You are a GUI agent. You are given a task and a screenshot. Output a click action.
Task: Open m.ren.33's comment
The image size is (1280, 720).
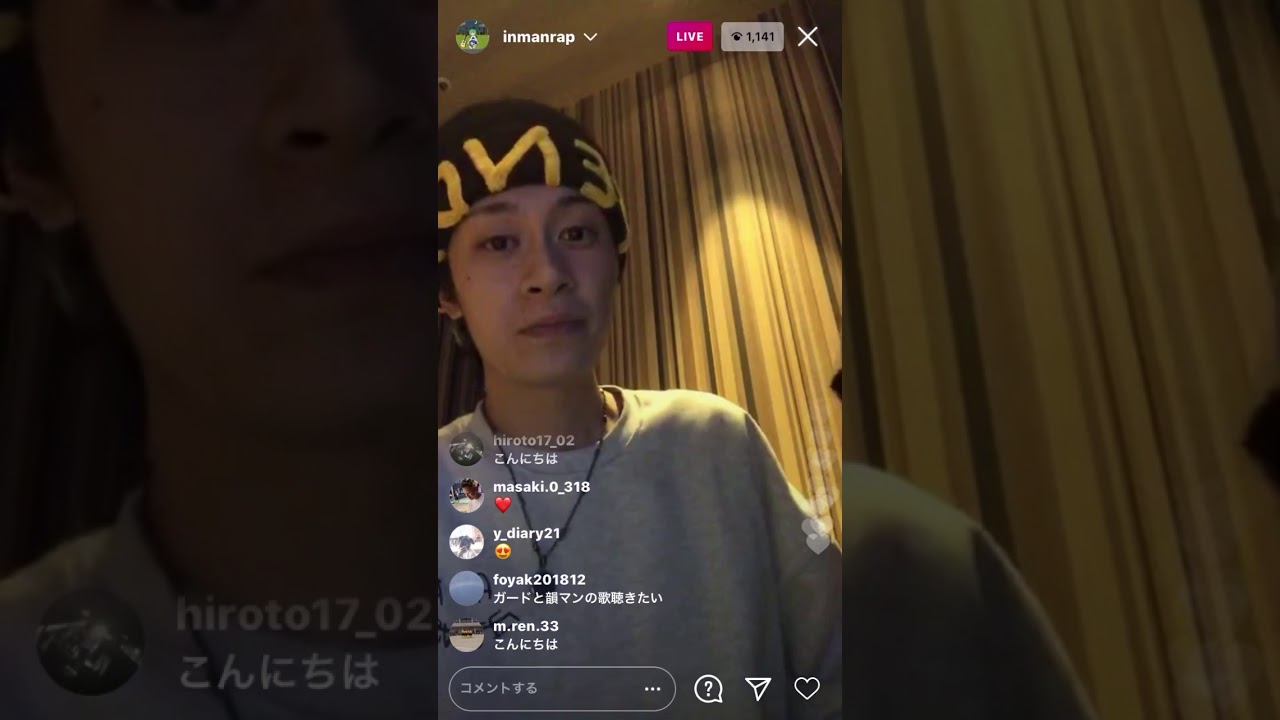(x=525, y=635)
